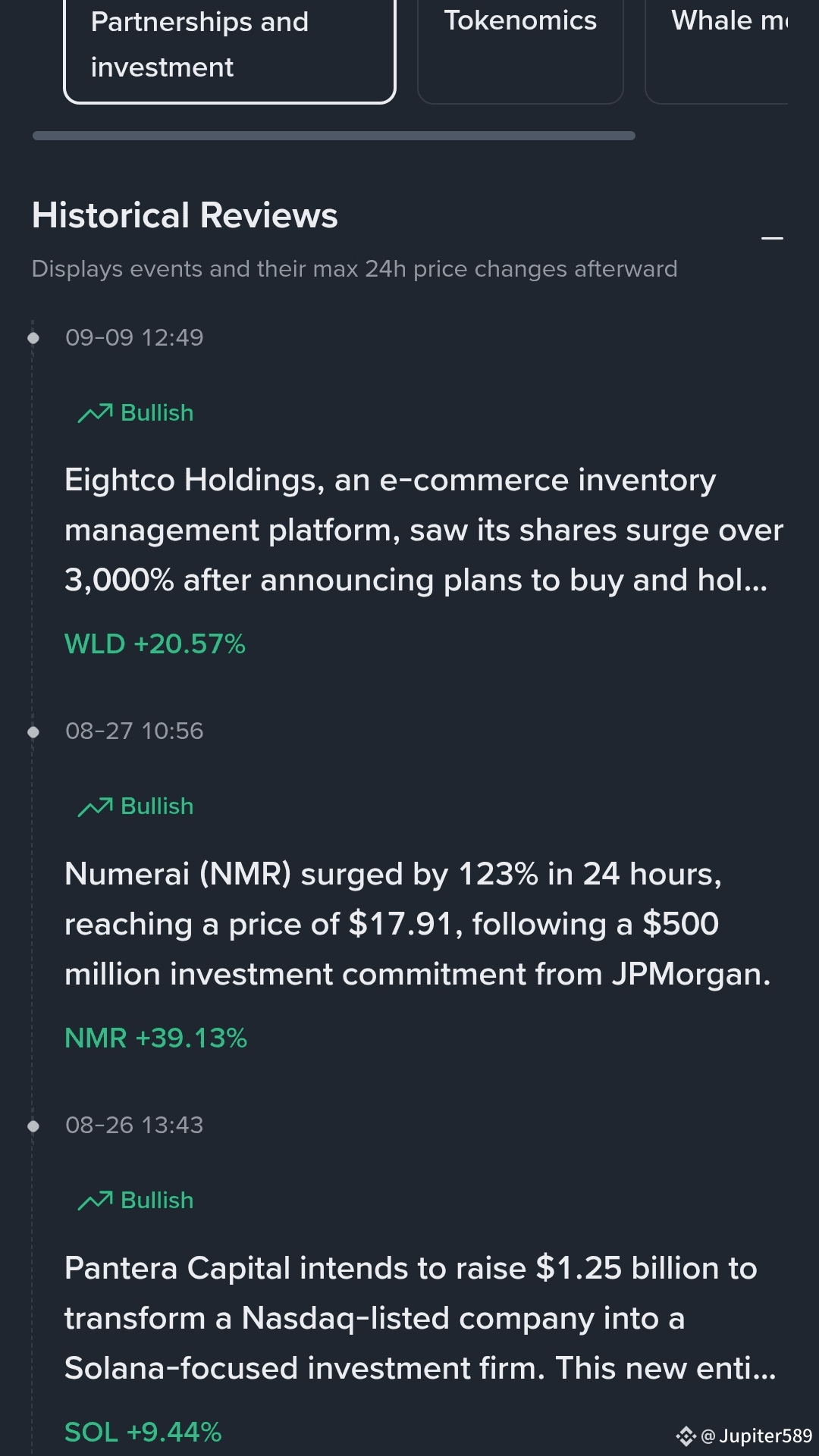819x1456 pixels.
Task: Expand the Numerai JPMorgan event details
Action: pyautogui.click(x=417, y=923)
